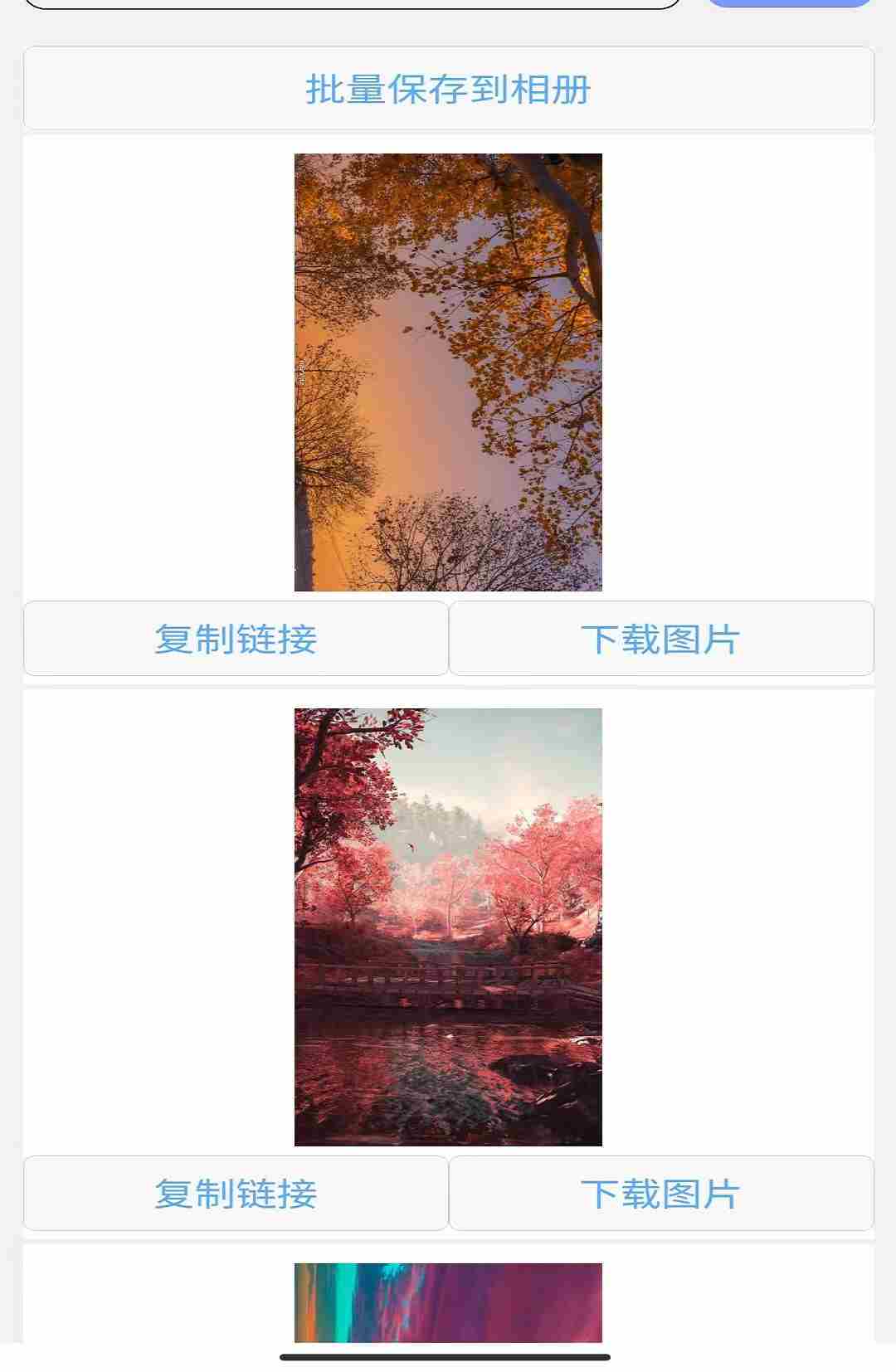
Task: Tap 批量保存到相册 to save all images
Action: coord(448,89)
